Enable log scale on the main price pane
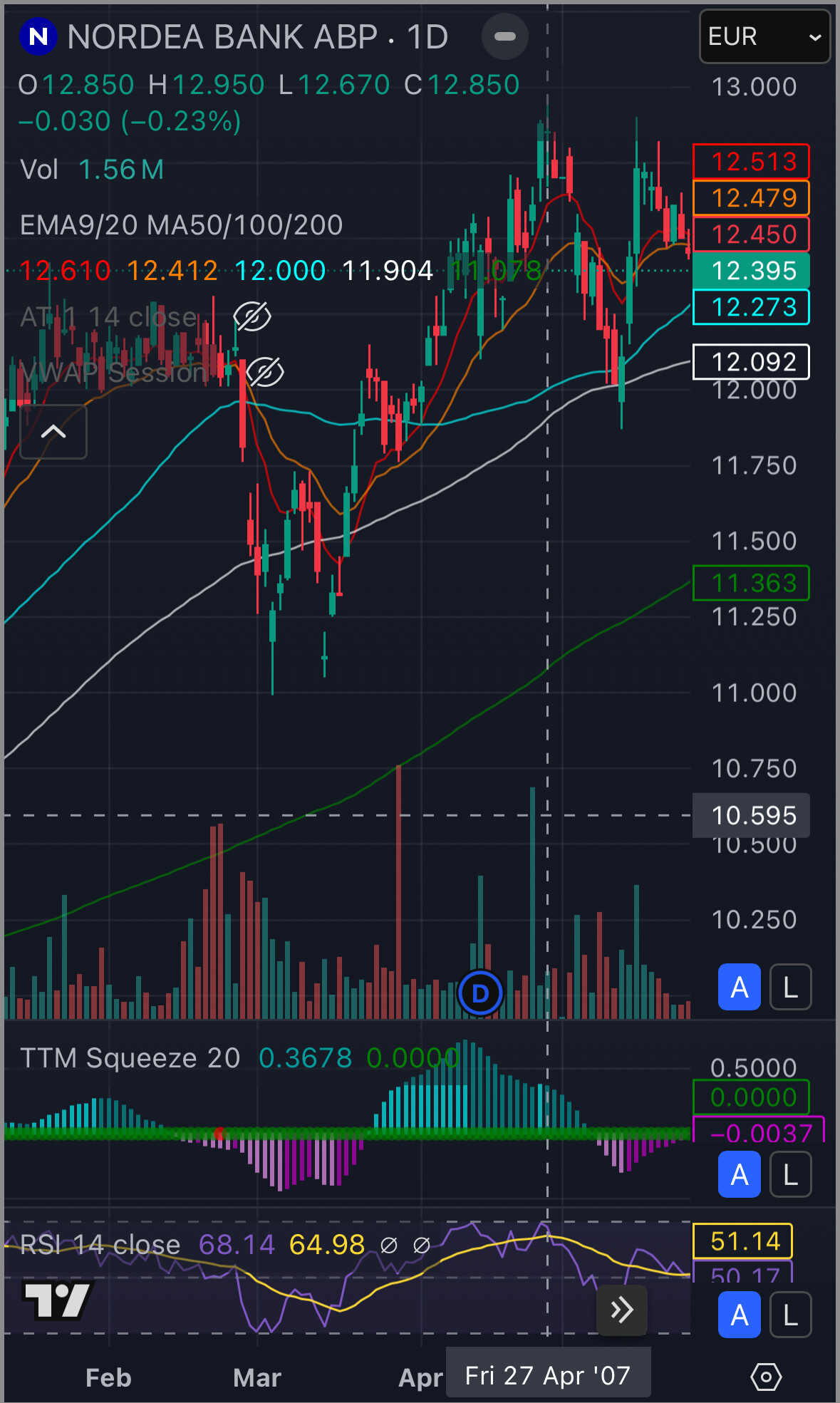The width and height of the screenshot is (840, 1403). point(790,988)
